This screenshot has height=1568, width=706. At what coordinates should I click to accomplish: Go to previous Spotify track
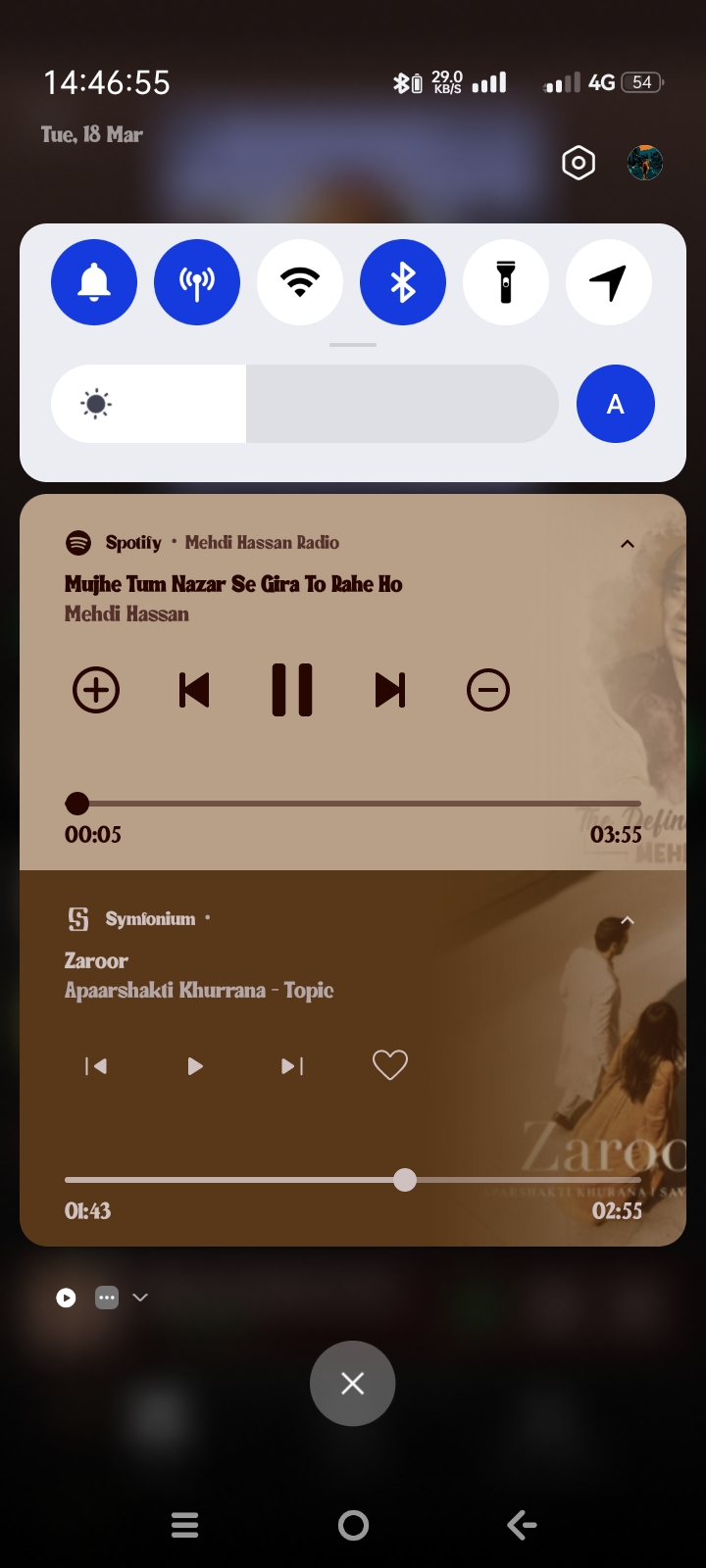pos(194,690)
